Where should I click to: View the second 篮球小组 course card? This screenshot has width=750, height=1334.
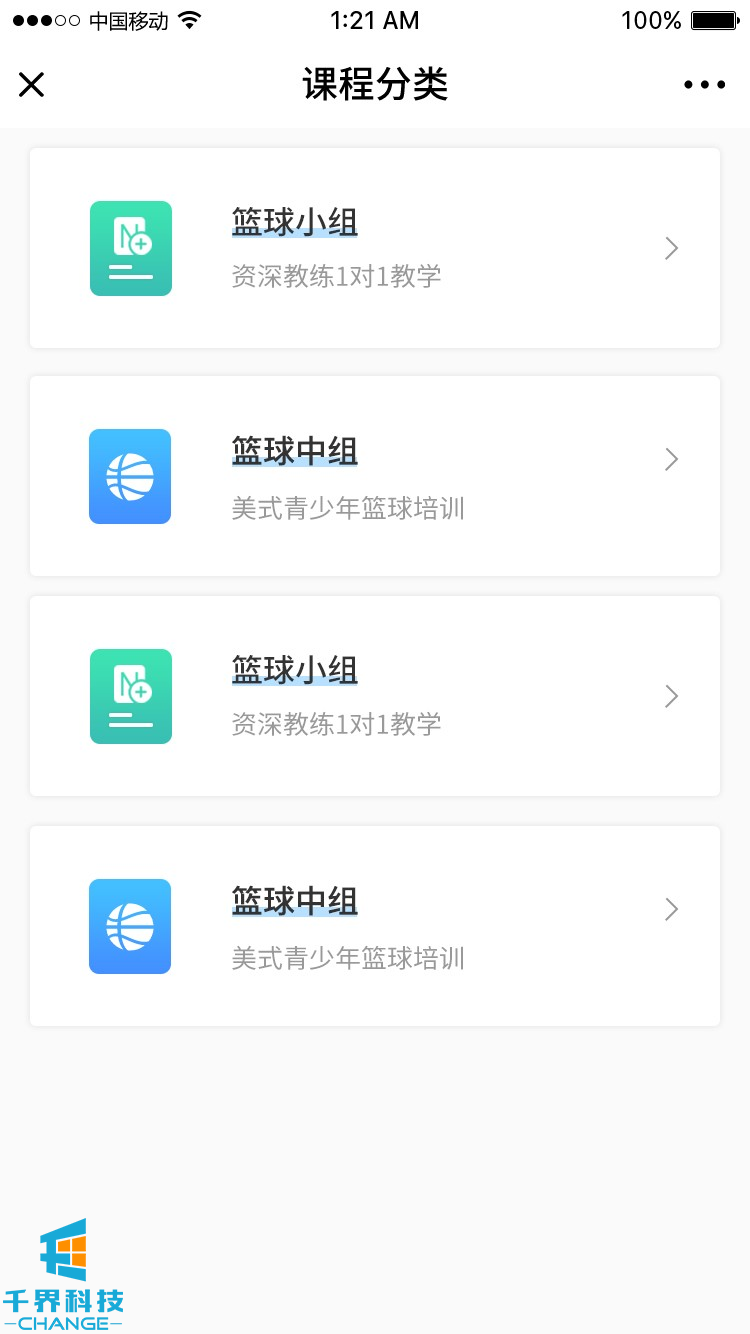[375, 696]
